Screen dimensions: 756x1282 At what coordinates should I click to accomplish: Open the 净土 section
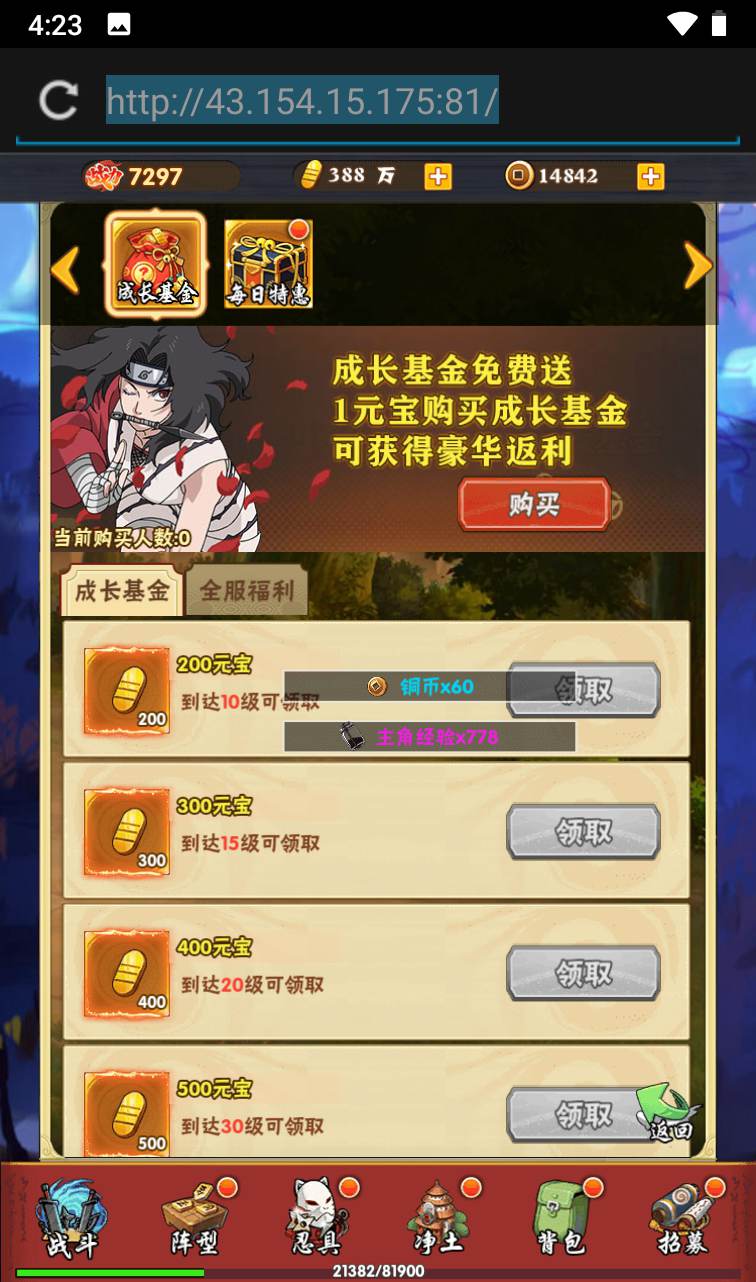440,1218
